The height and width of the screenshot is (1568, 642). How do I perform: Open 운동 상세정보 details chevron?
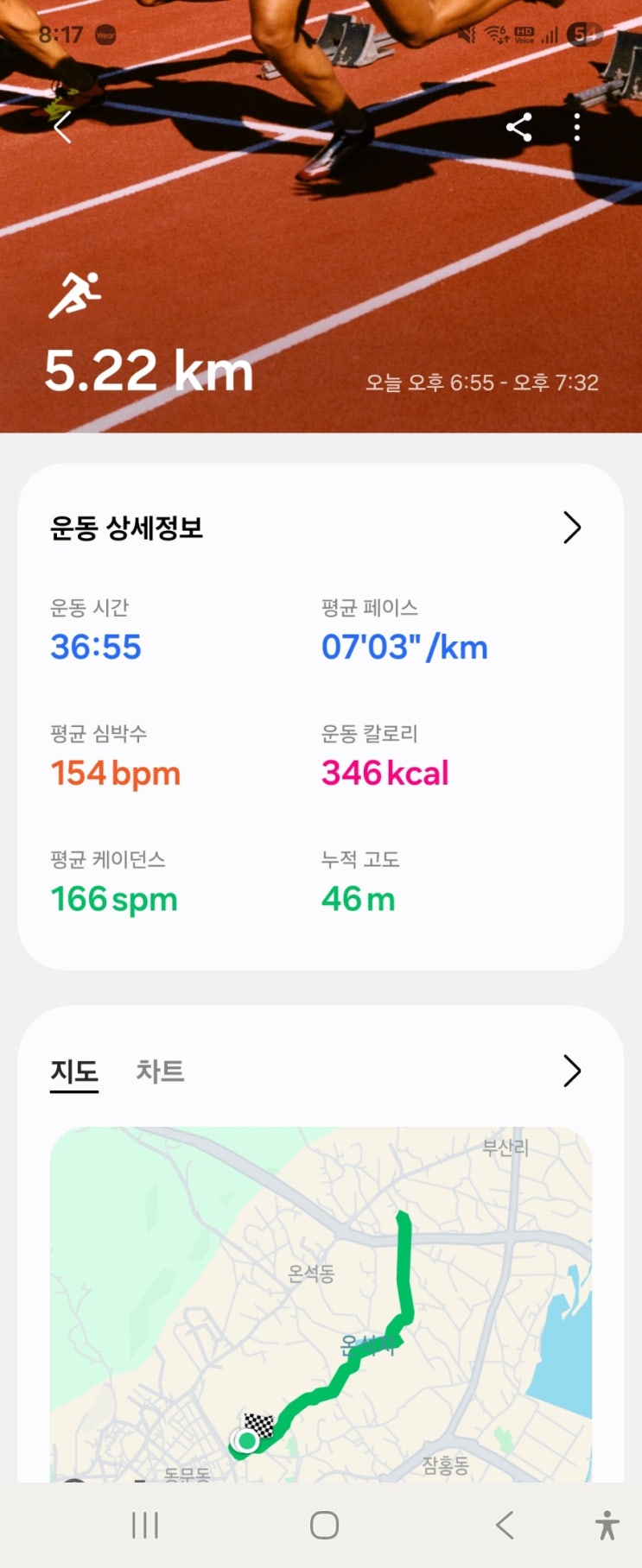point(572,528)
